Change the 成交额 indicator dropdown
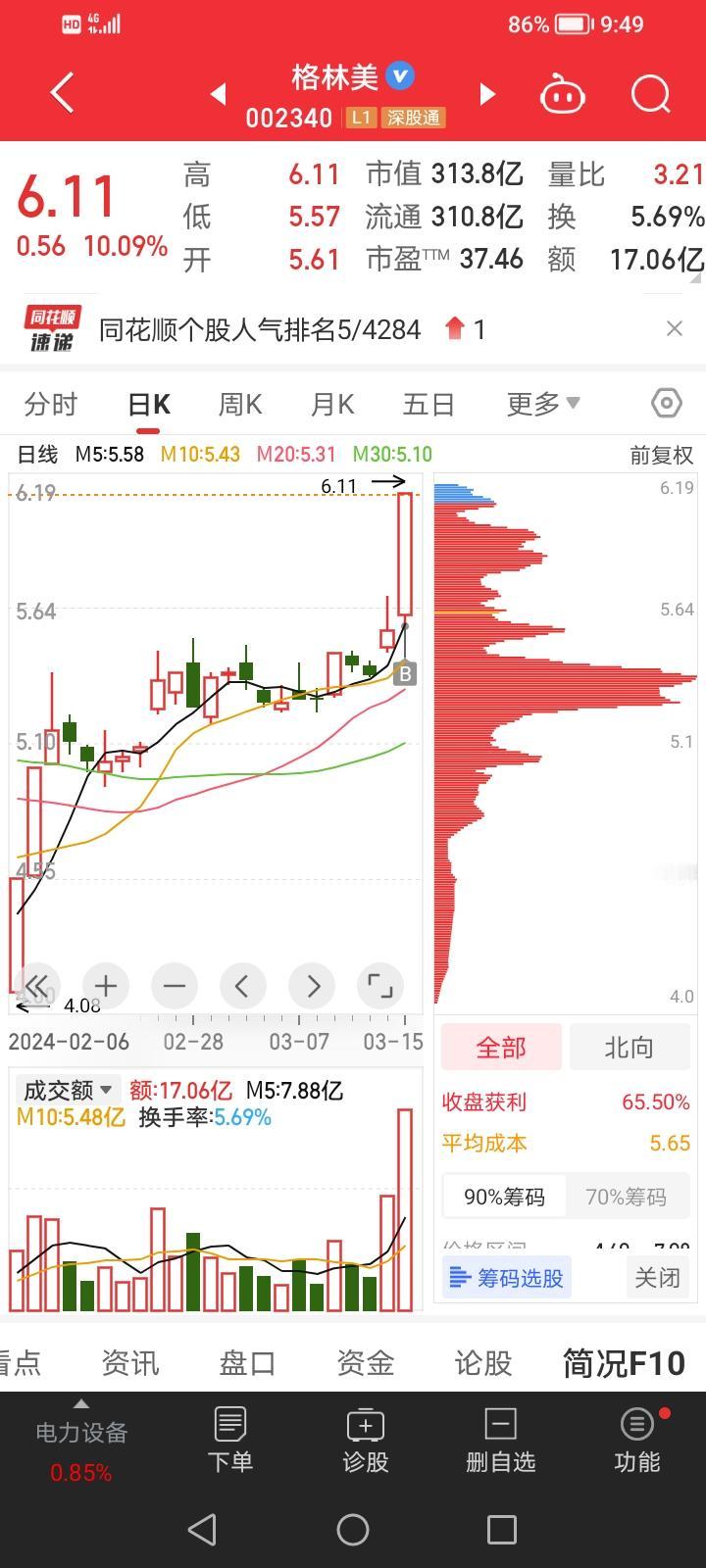 (67, 1090)
